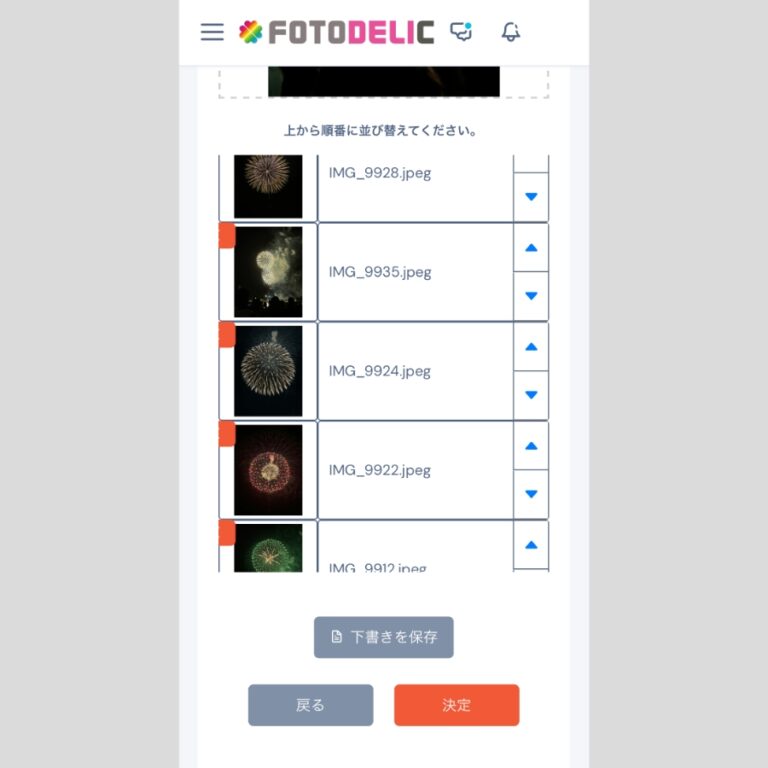The width and height of the screenshot is (768, 768).
Task: Open the chat messages icon
Action: point(461,32)
